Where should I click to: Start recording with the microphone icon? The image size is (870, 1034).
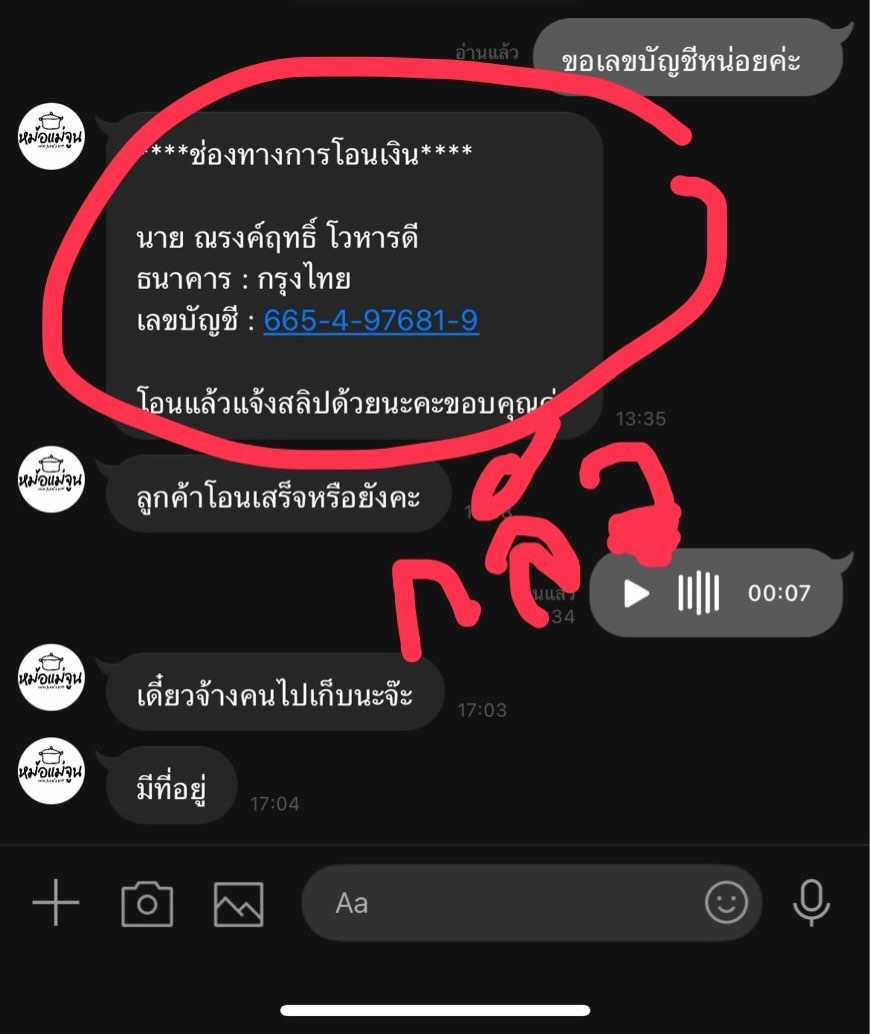(811, 904)
